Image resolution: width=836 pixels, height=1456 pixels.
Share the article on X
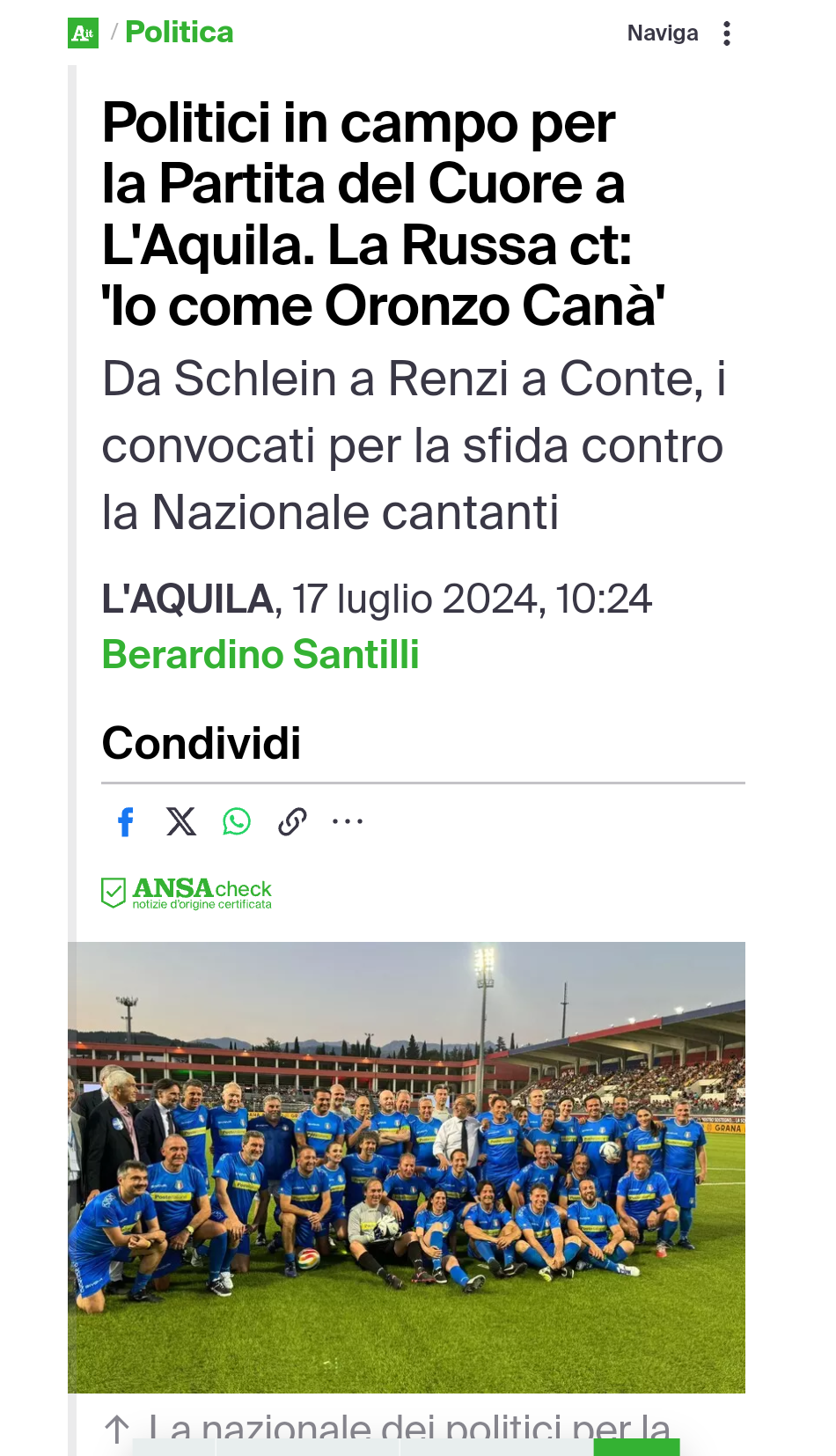click(181, 822)
